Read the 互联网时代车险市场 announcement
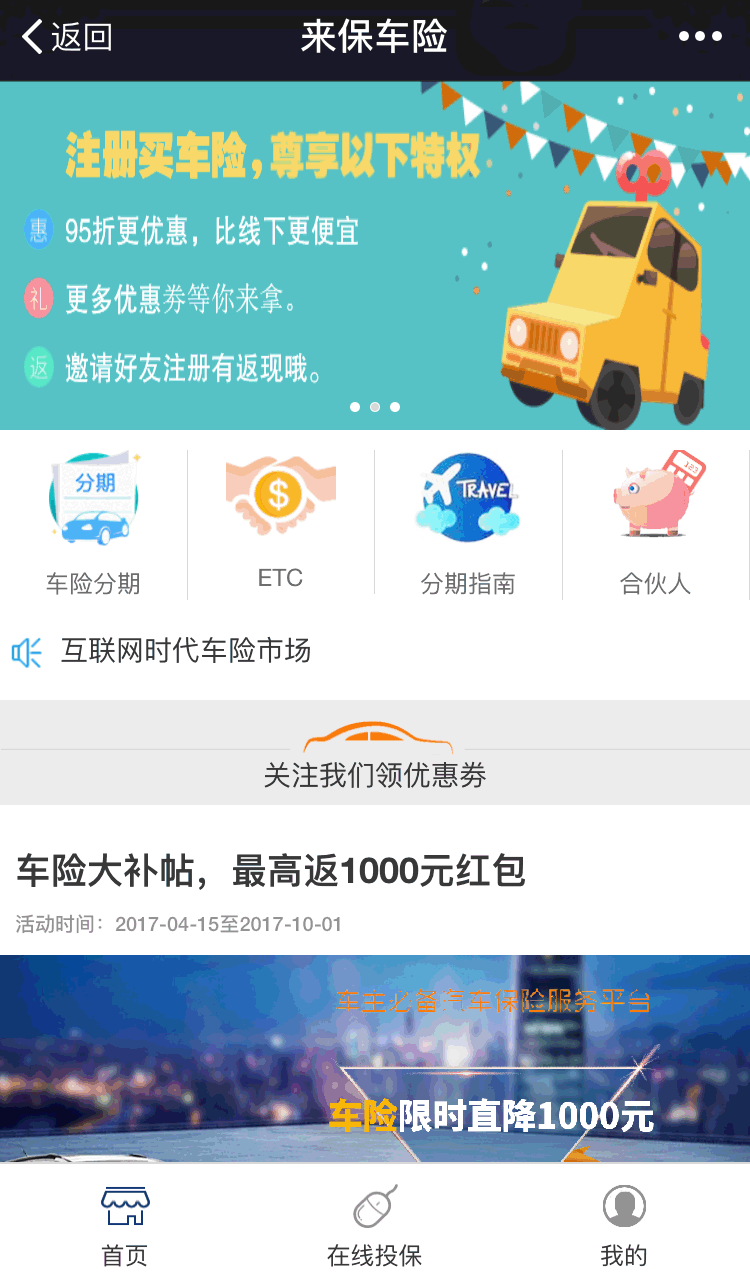 pos(186,651)
